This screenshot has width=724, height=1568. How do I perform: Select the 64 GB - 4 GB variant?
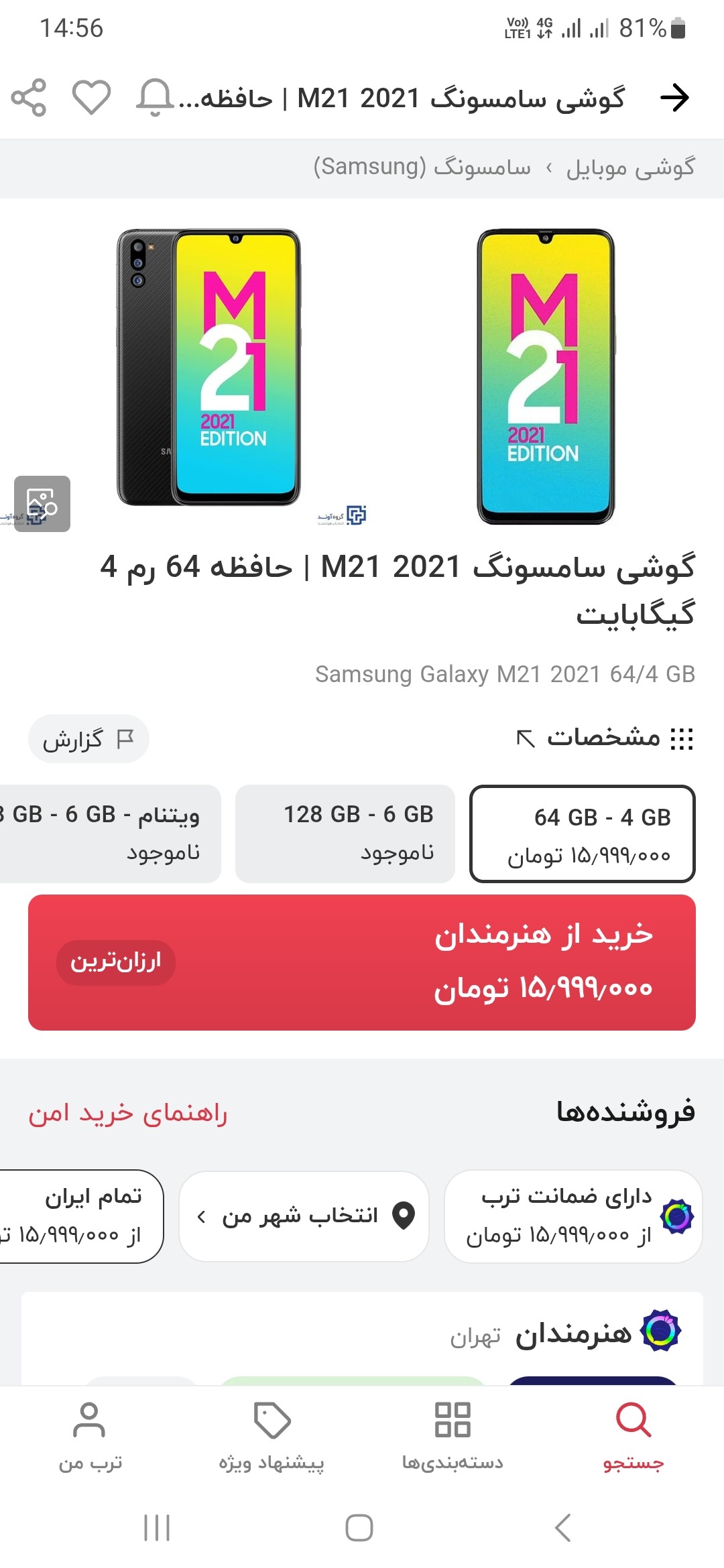point(582,834)
